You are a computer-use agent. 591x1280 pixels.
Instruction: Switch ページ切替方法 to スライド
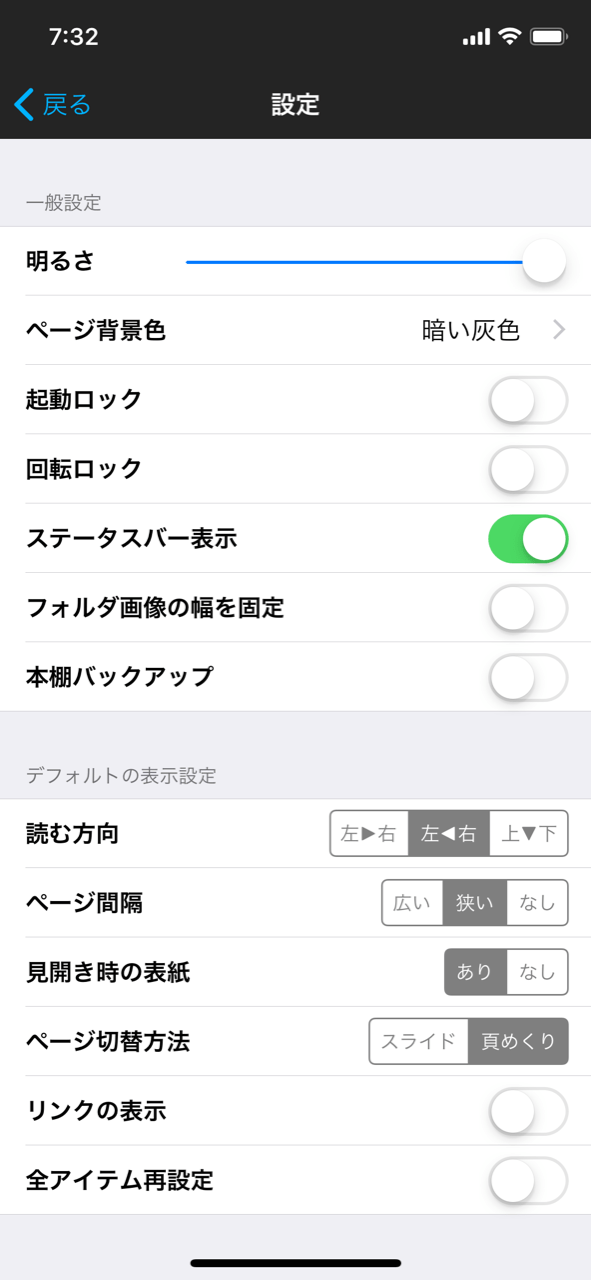point(419,1041)
